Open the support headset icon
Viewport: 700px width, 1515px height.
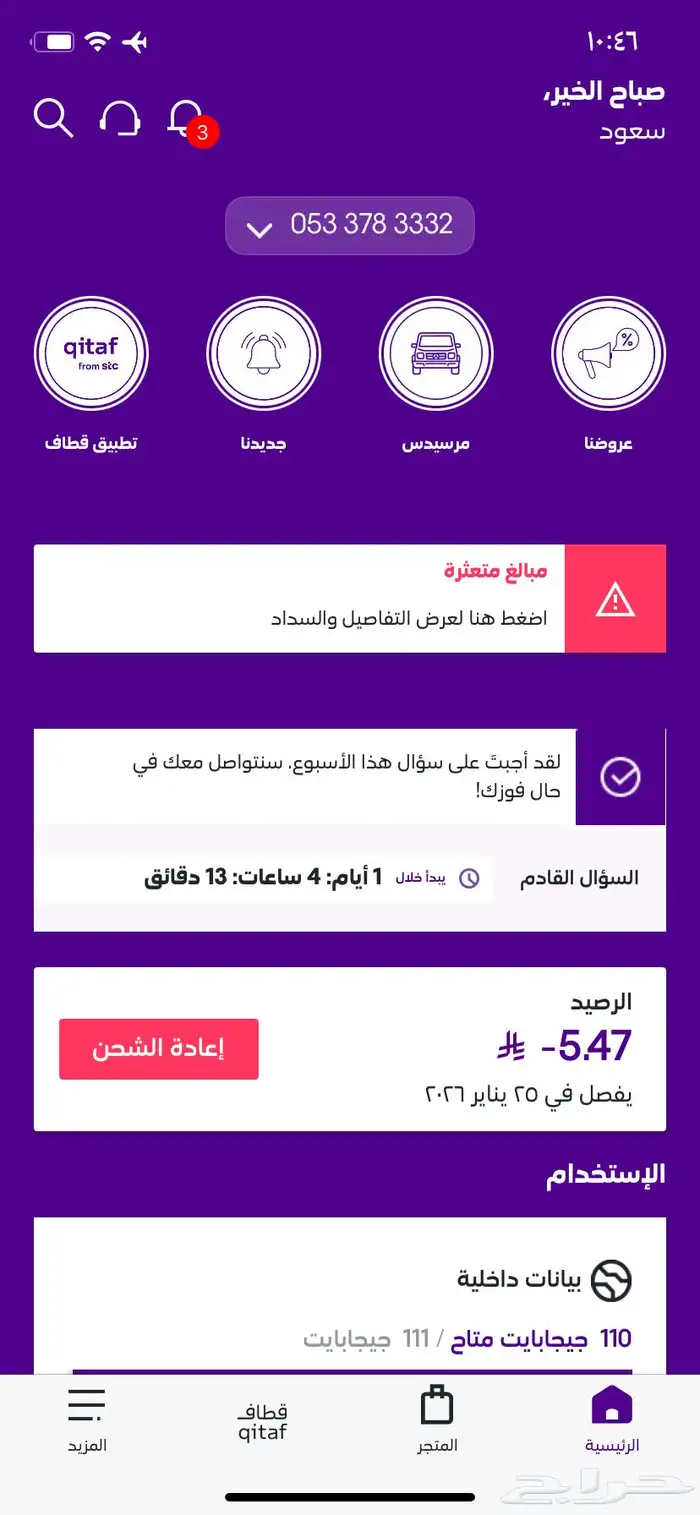point(120,118)
